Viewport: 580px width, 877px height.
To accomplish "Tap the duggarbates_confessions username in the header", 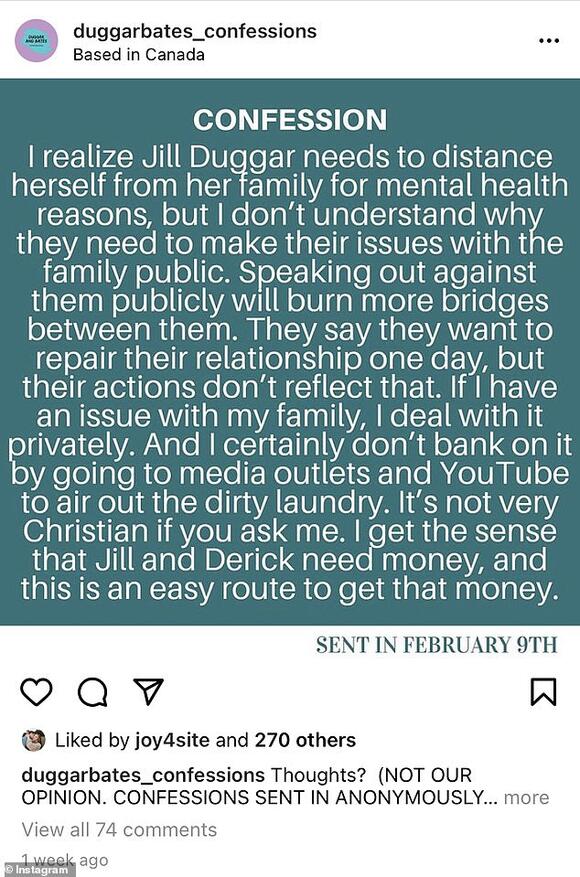I will tap(195, 31).
